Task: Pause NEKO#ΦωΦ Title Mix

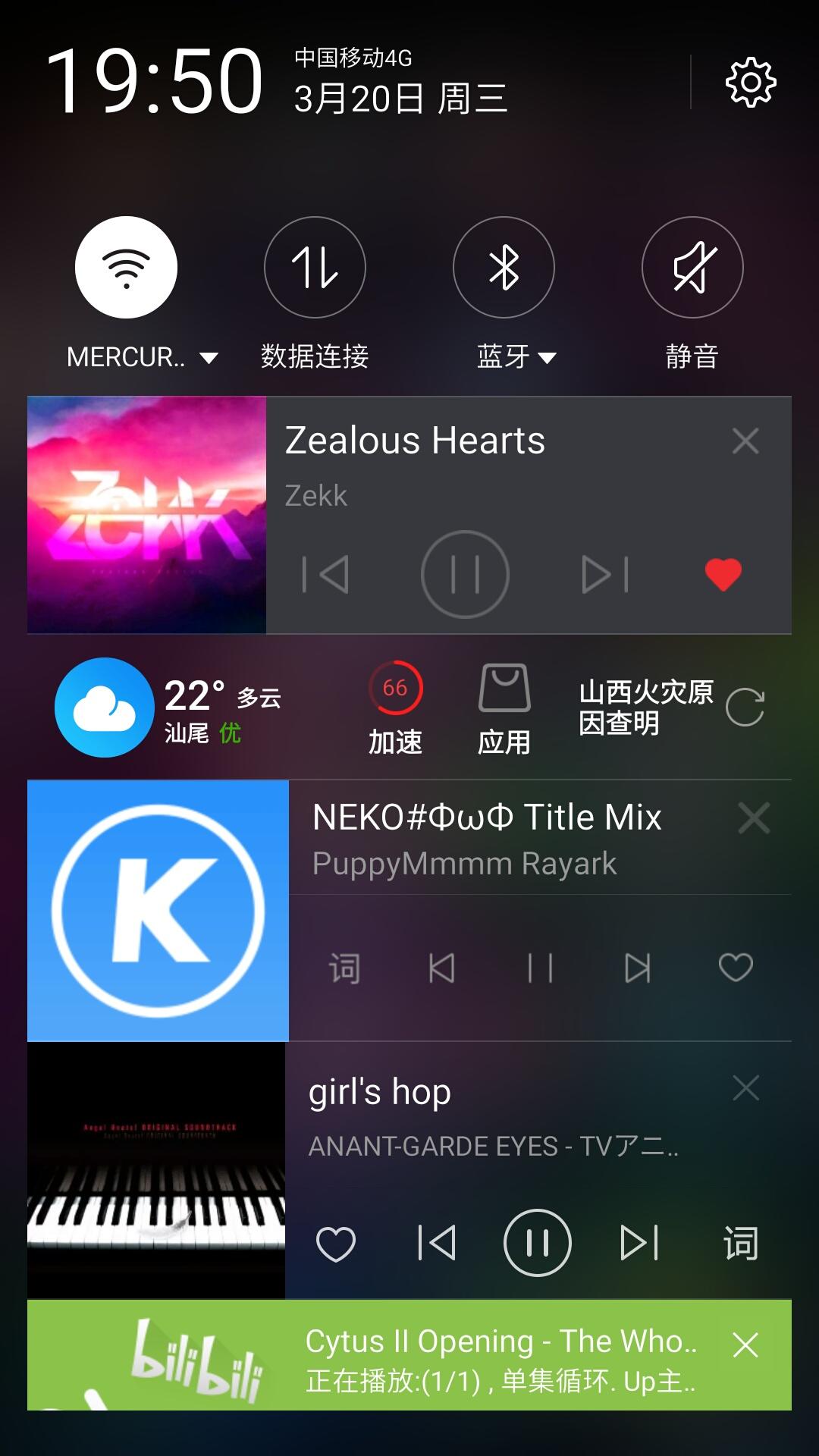Action: pos(540,968)
